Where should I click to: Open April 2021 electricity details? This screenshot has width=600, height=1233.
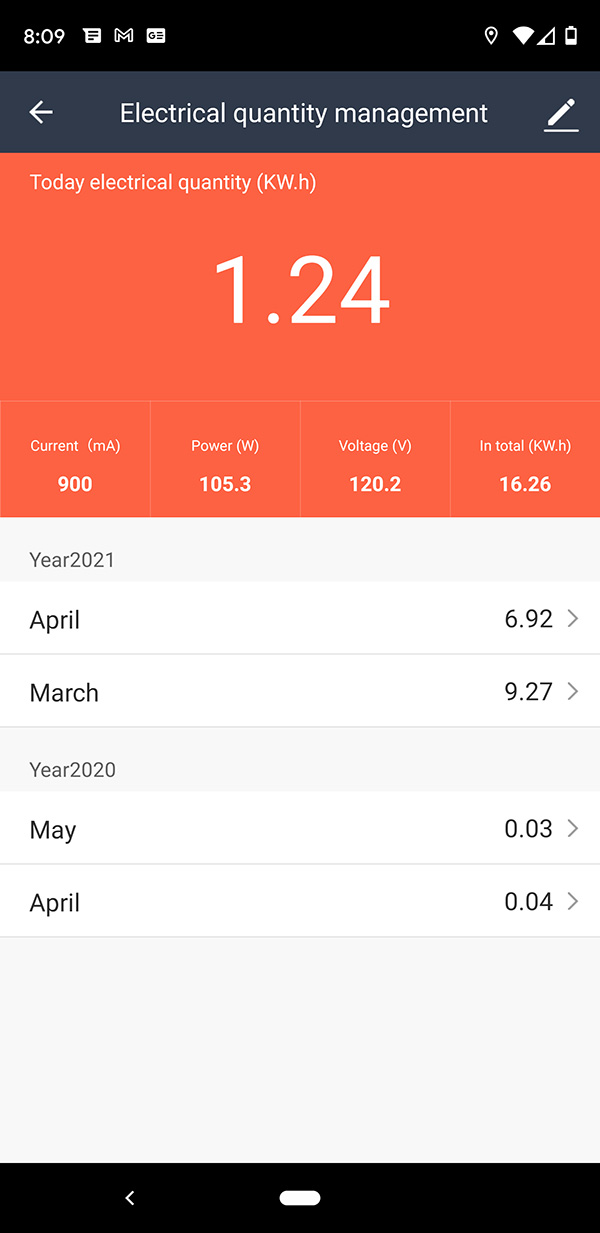[300, 619]
